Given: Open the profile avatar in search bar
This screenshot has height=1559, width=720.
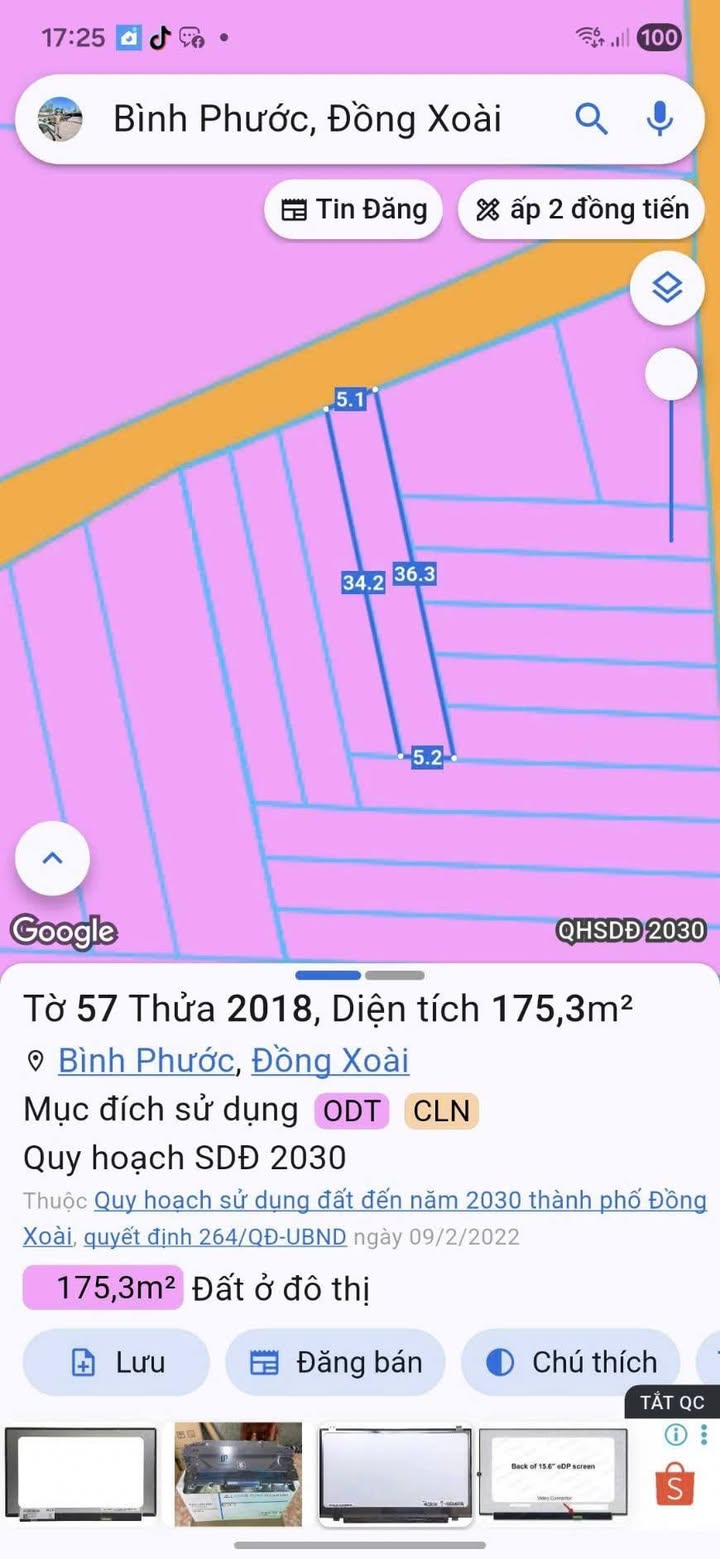Looking at the screenshot, I should [60, 120].
